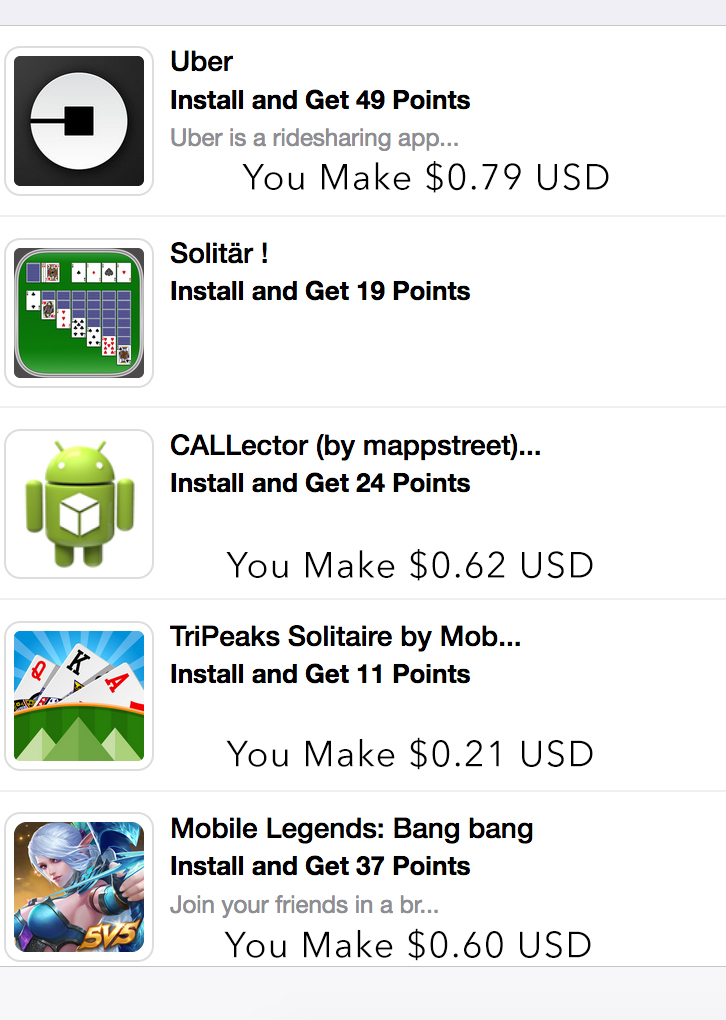The height and width of the screenshot is (1020, 726).
Task: Open the TriPeaks Solitaire offer
Action: click(362, 695)
